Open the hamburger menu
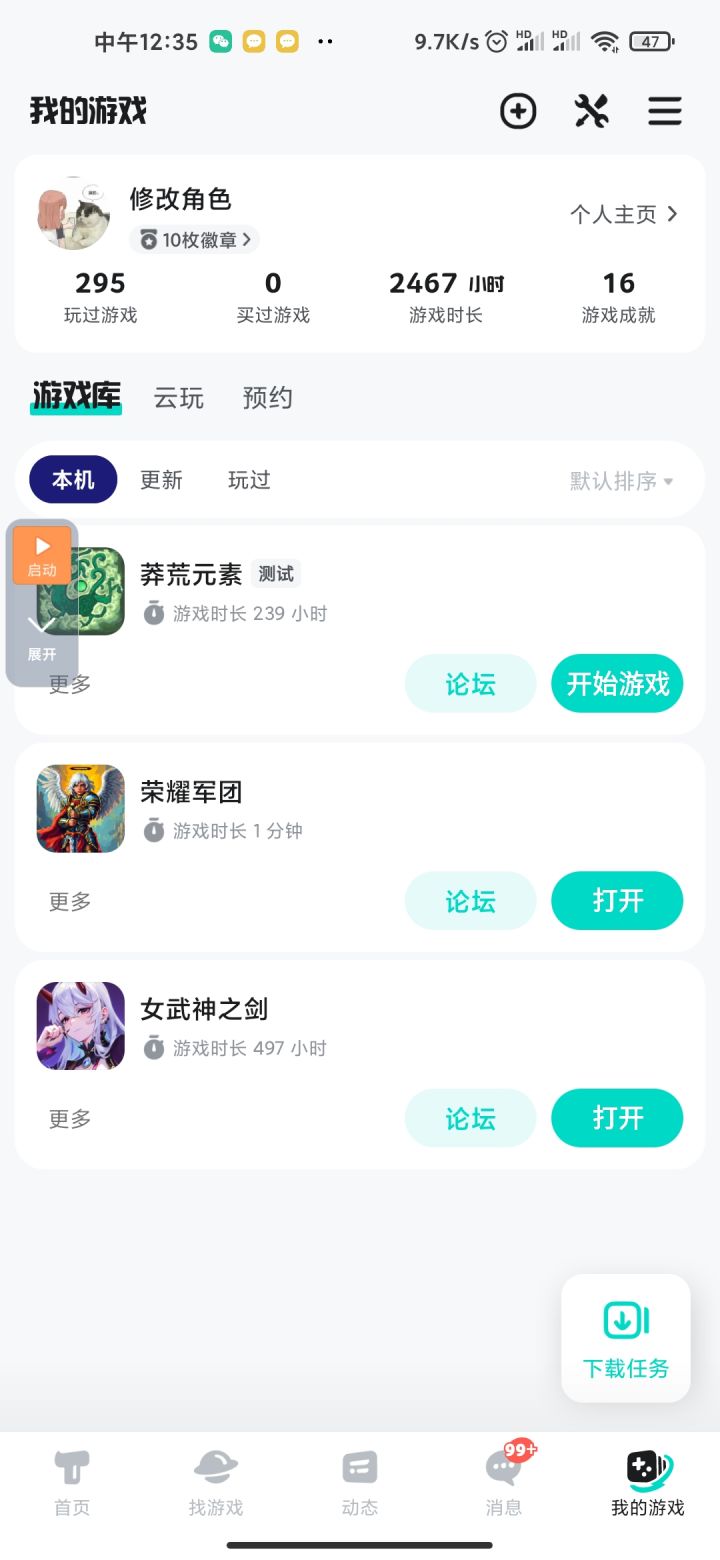 point(664,111)
